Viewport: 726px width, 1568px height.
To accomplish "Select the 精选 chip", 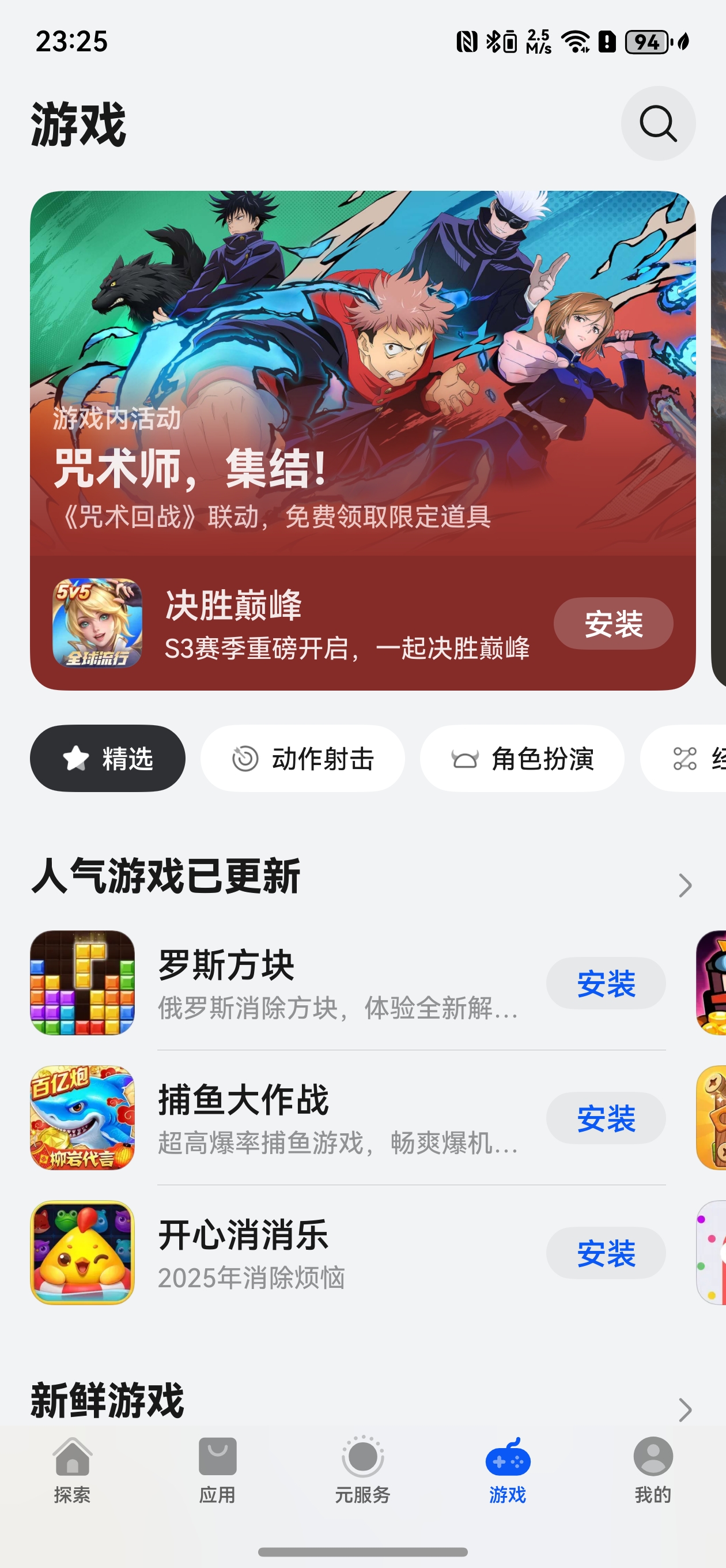I will coord(108,758).
